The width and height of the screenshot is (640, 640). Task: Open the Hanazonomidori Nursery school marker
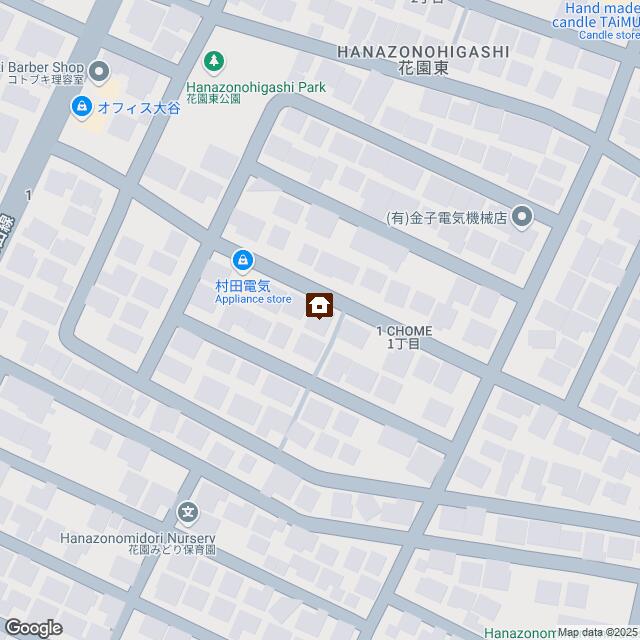(188, 513)
